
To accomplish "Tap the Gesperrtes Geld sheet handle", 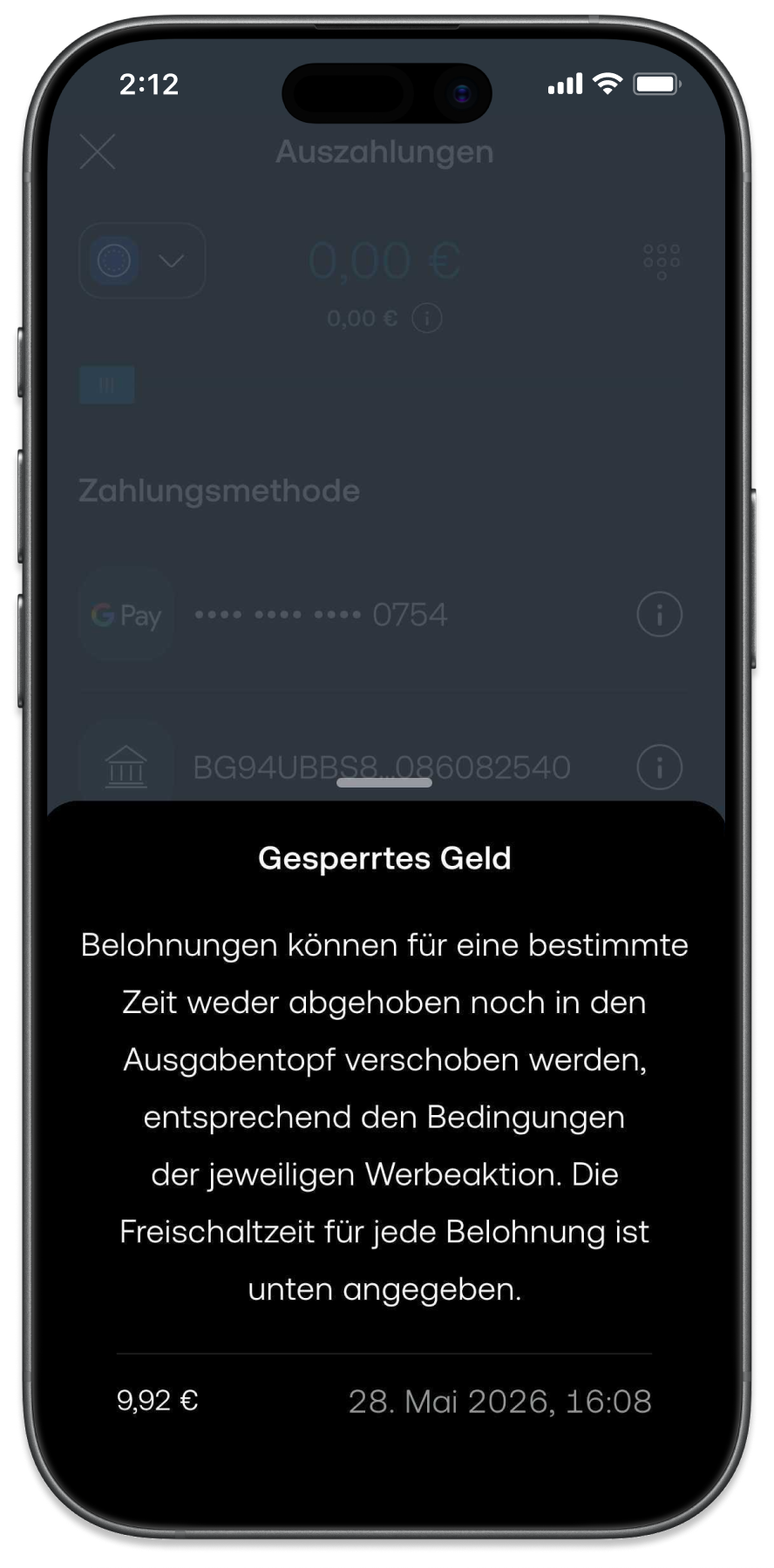I will click(384, 782).
